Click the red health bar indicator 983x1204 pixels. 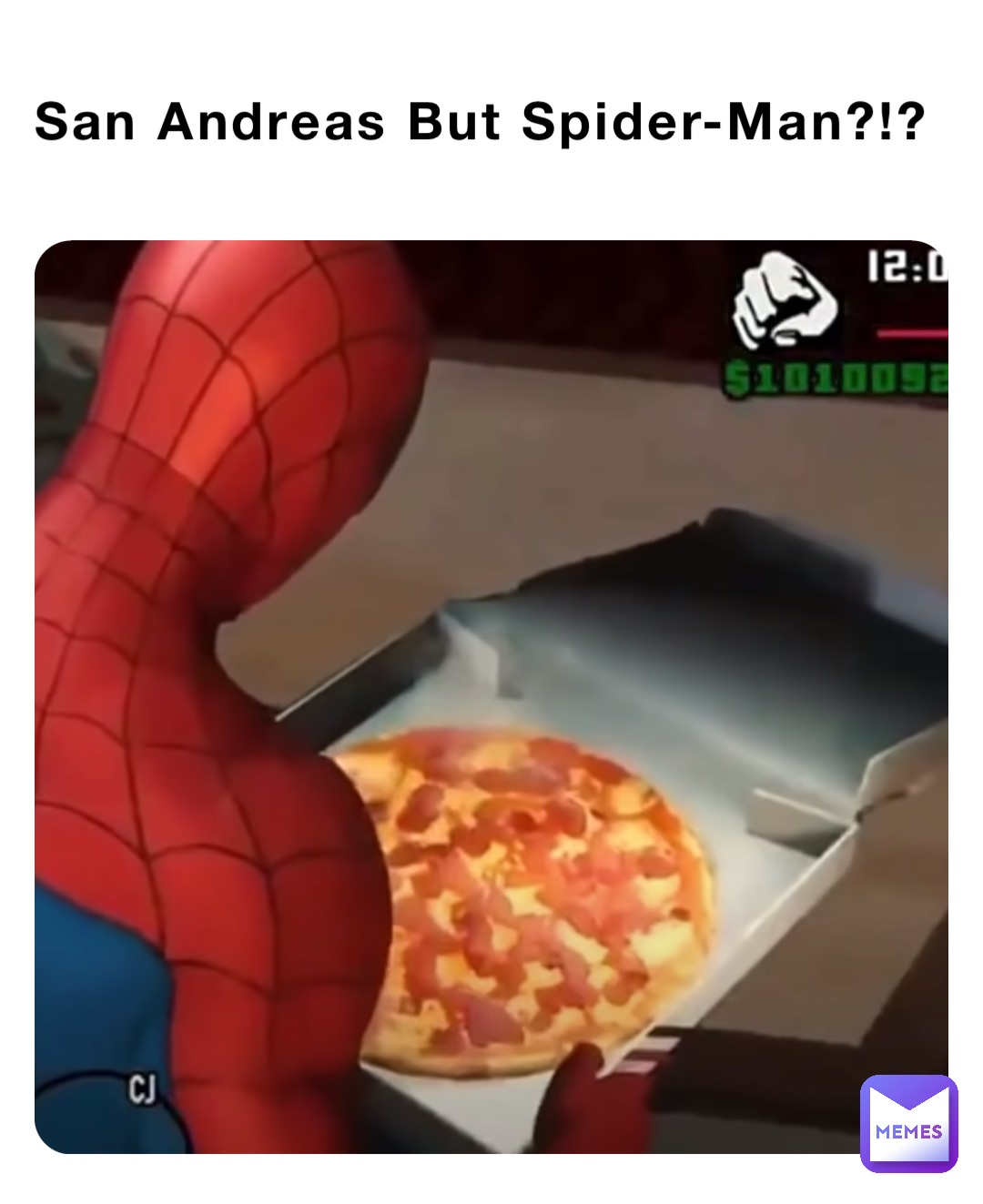pos(910,335)
